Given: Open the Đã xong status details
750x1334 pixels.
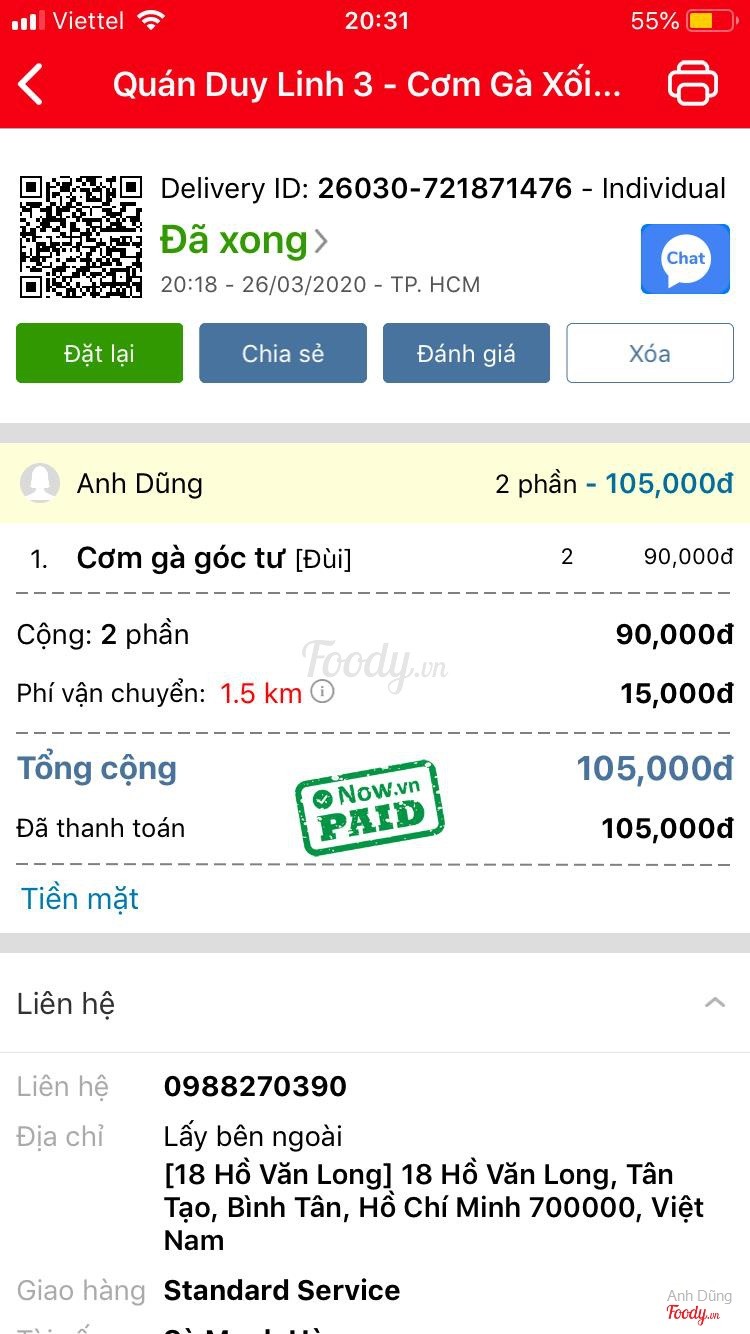Looking at the screenshot, I should (243, 241).
